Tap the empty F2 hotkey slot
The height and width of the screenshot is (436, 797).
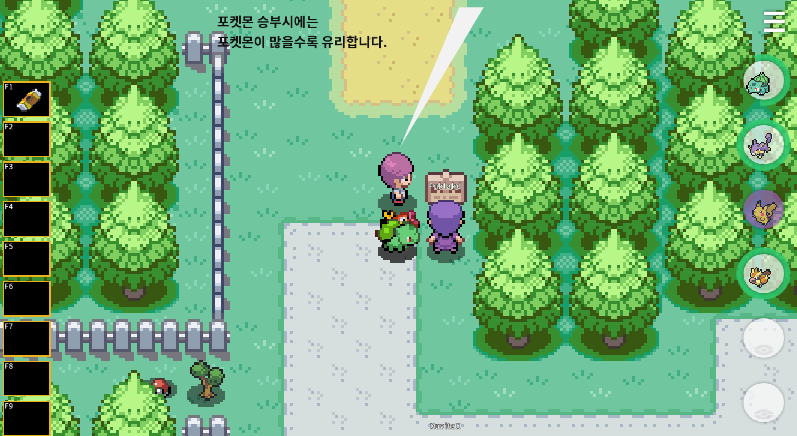point(26,140)
